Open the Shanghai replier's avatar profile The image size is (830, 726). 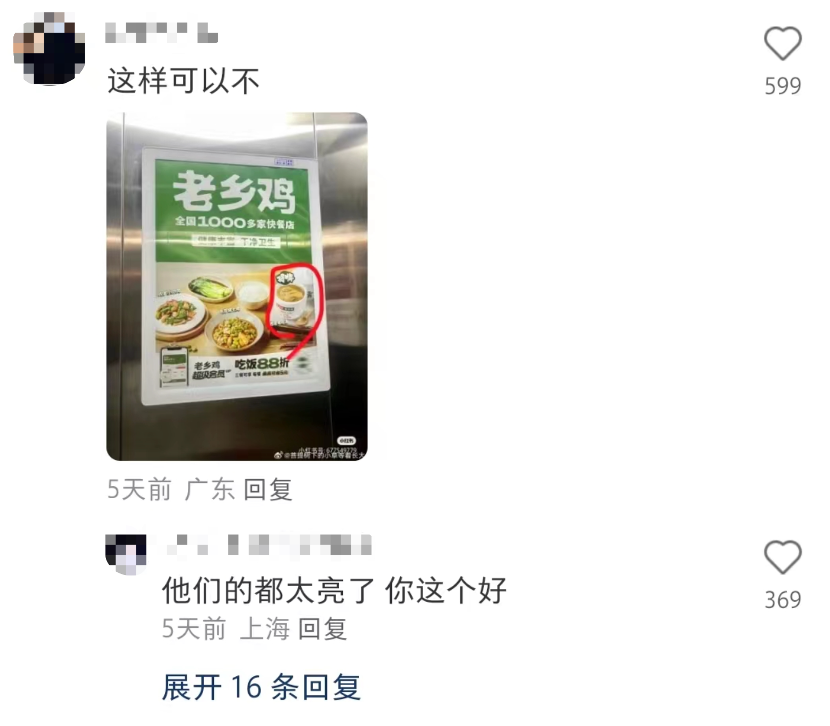(126, 554)
